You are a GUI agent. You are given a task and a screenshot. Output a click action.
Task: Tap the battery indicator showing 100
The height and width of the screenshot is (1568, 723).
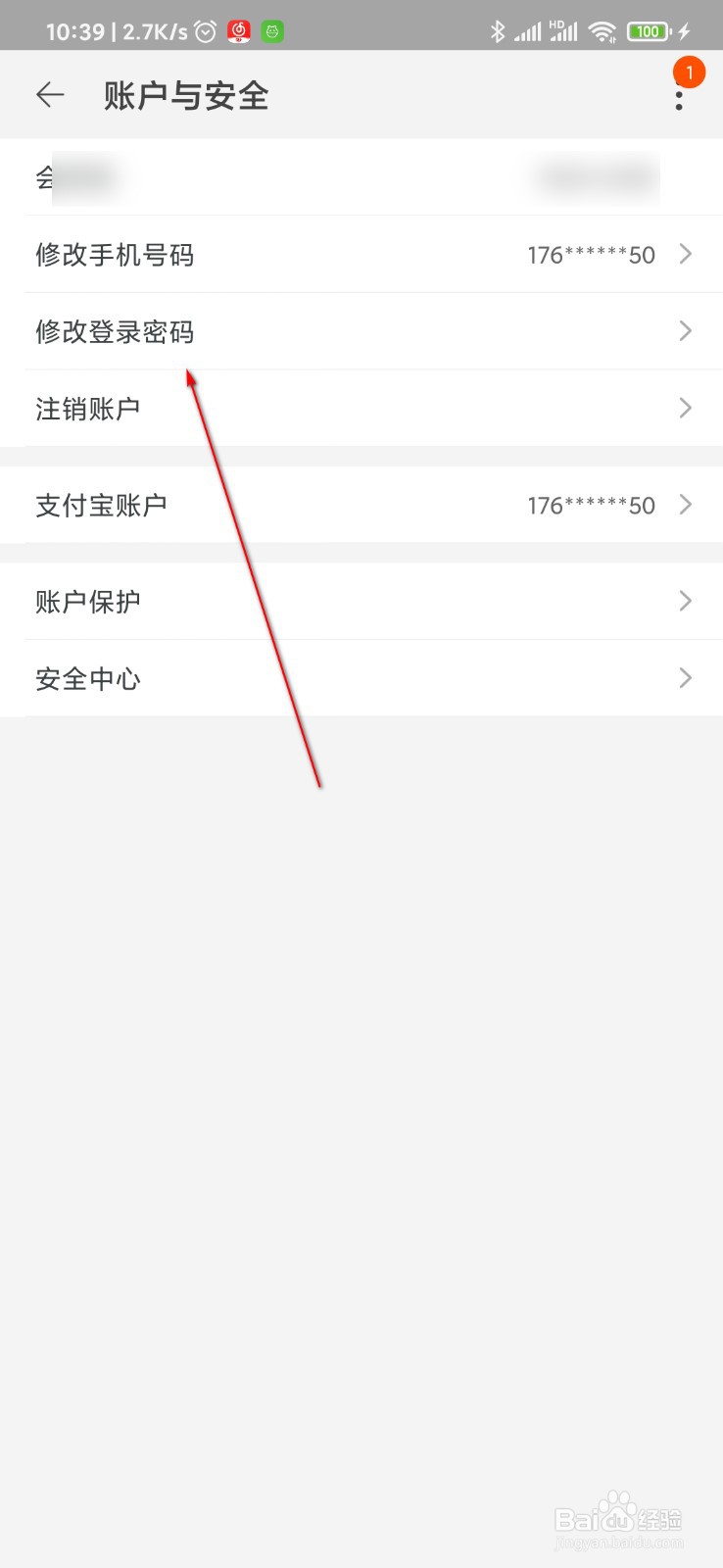pos(648,30)
